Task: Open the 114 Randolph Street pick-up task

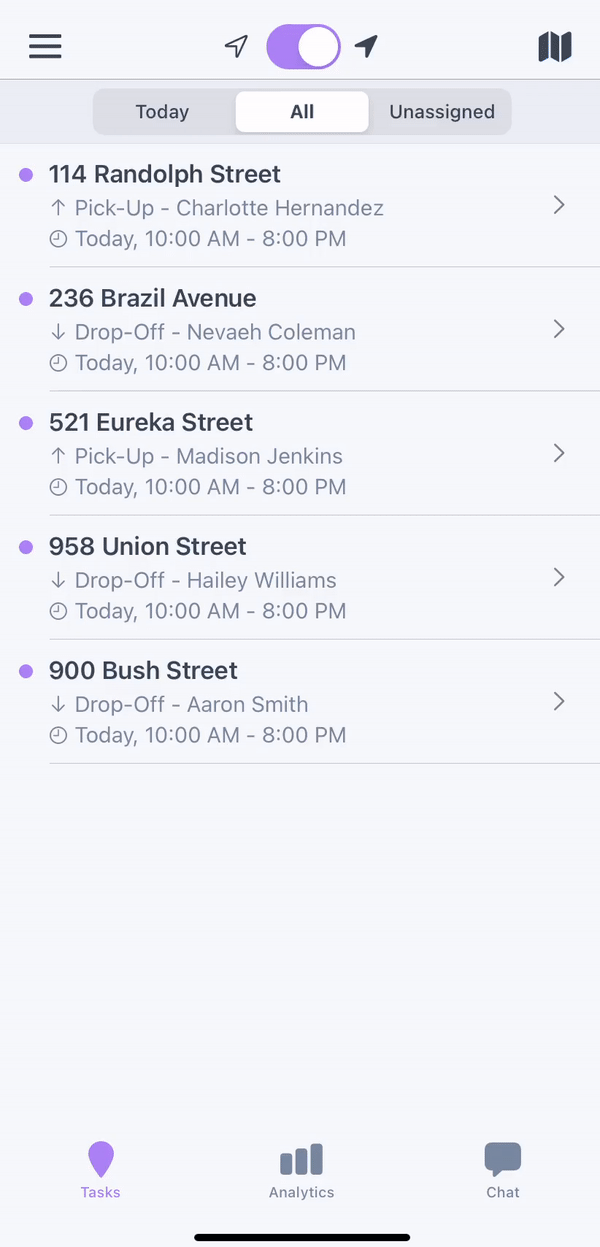Action: click(300, 206)
